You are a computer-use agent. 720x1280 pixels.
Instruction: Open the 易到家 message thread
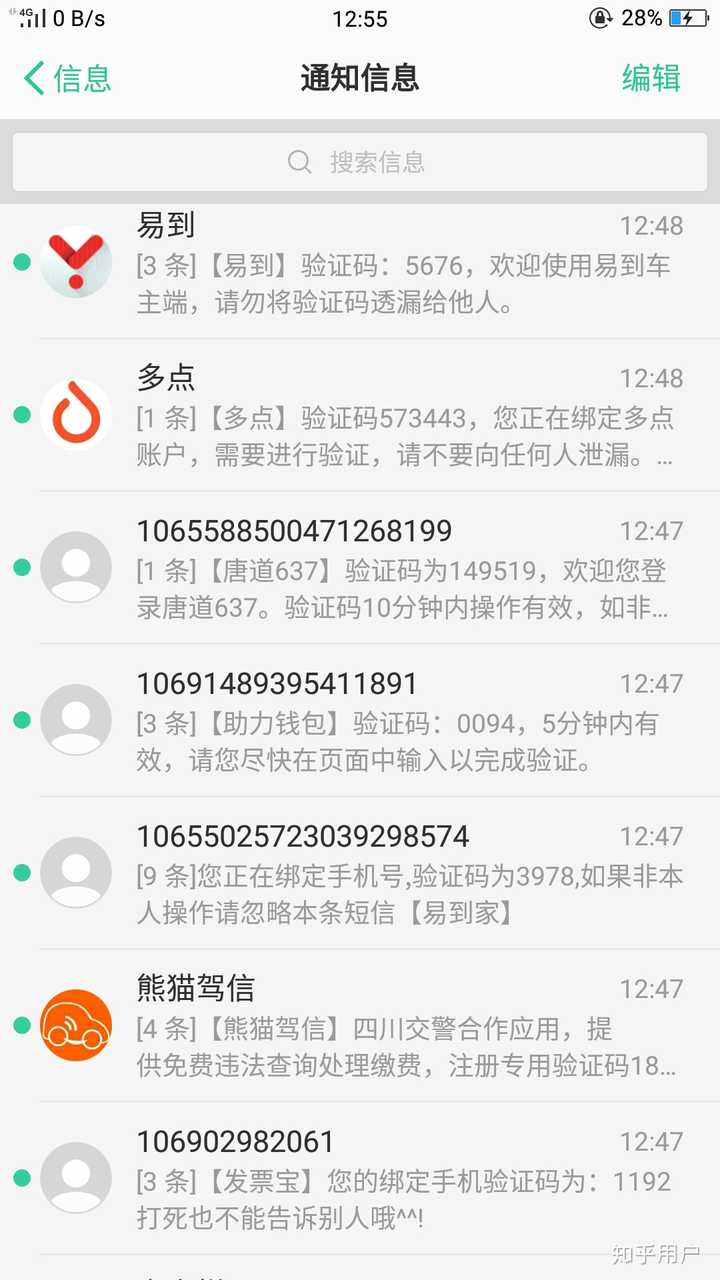400,874
